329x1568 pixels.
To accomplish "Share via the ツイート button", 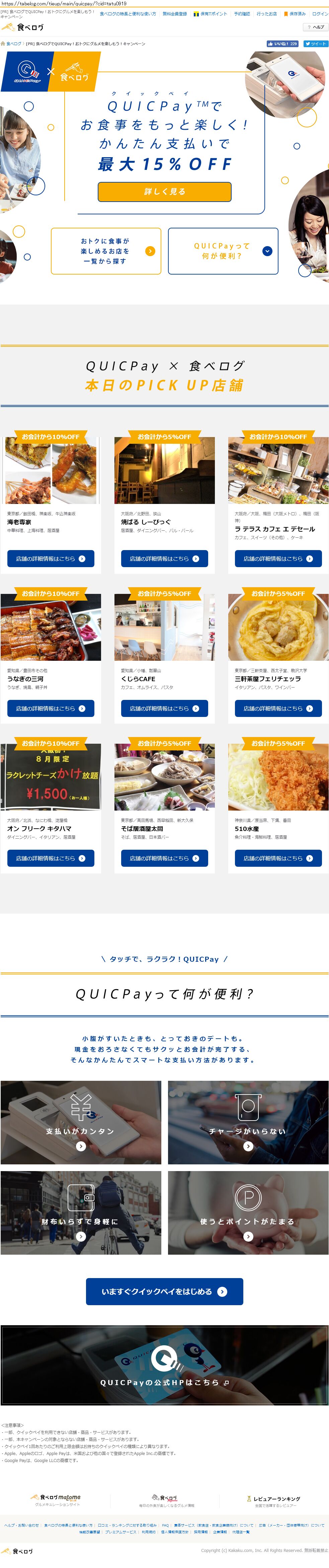I will [316, 44].
